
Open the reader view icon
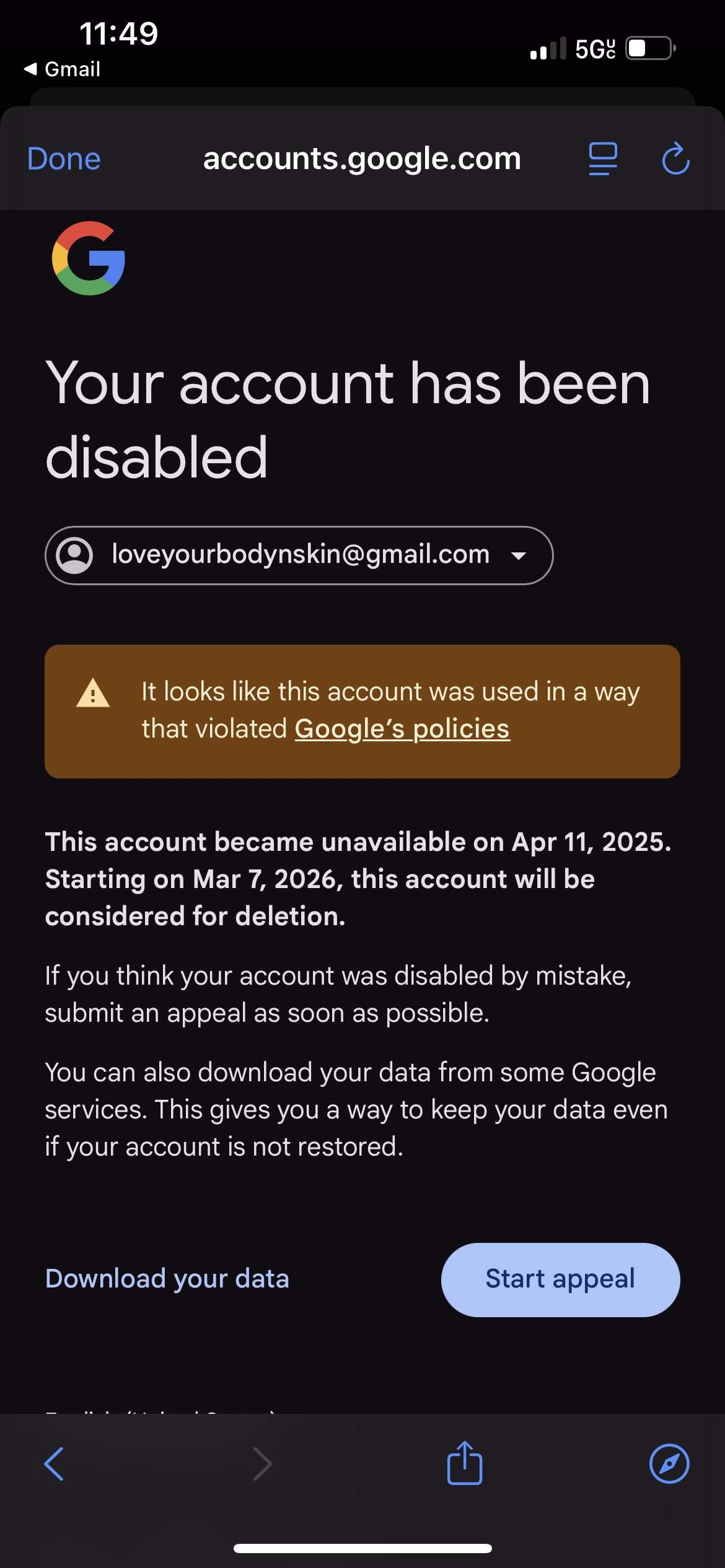pos(602,159)
